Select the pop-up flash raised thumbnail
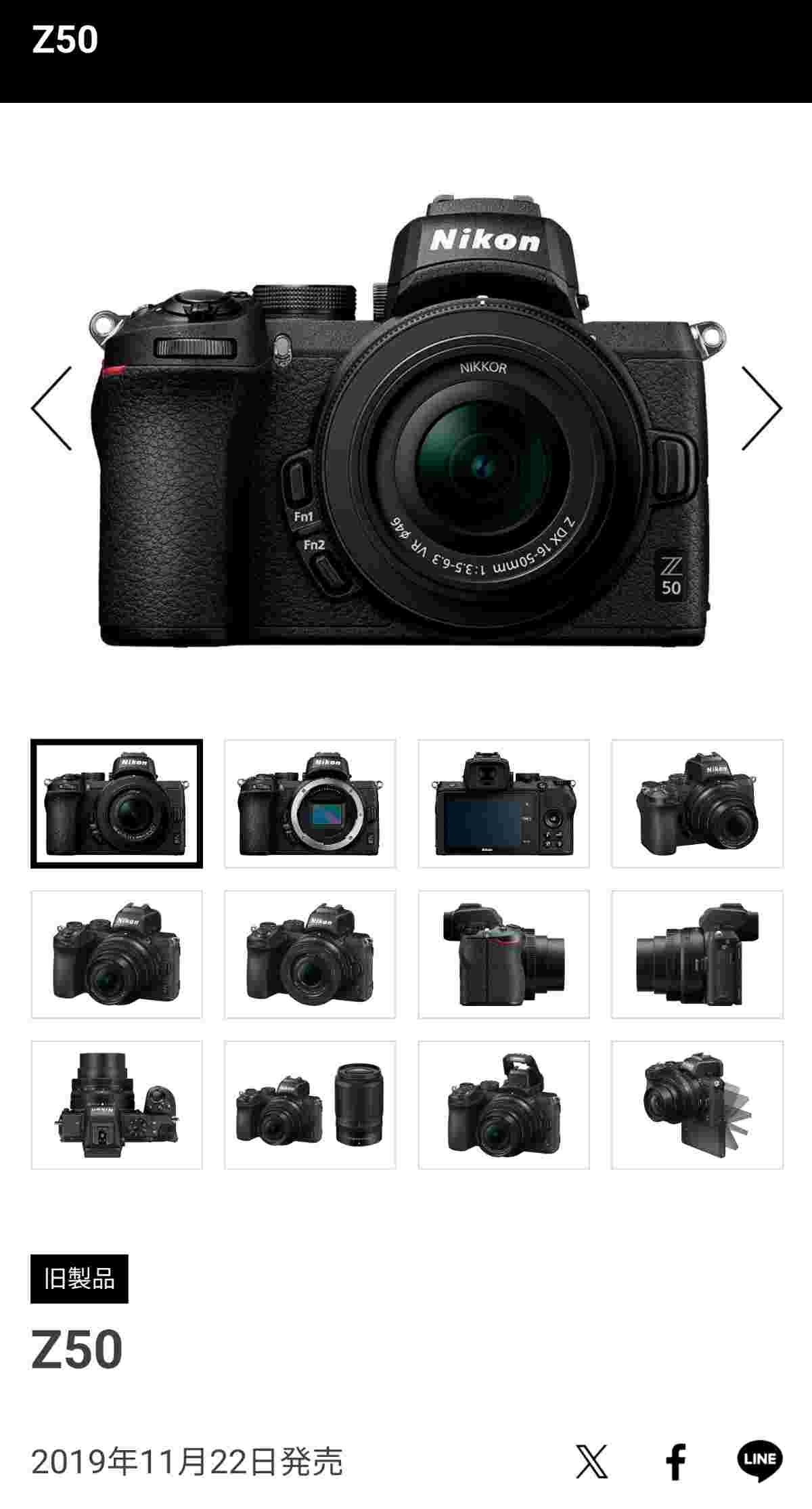 (x=503, y=1105)
